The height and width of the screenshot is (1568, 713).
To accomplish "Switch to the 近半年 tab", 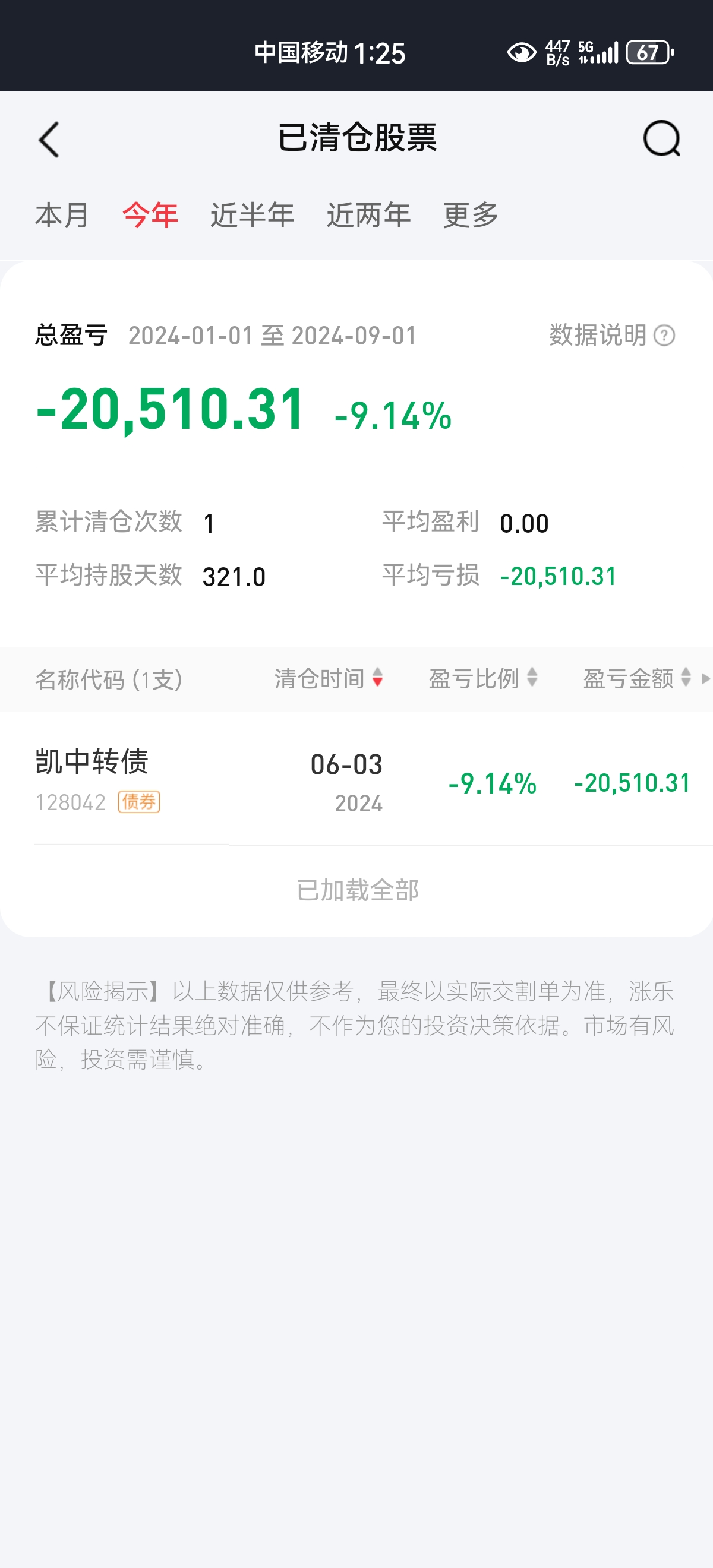I will click(252, 216).
